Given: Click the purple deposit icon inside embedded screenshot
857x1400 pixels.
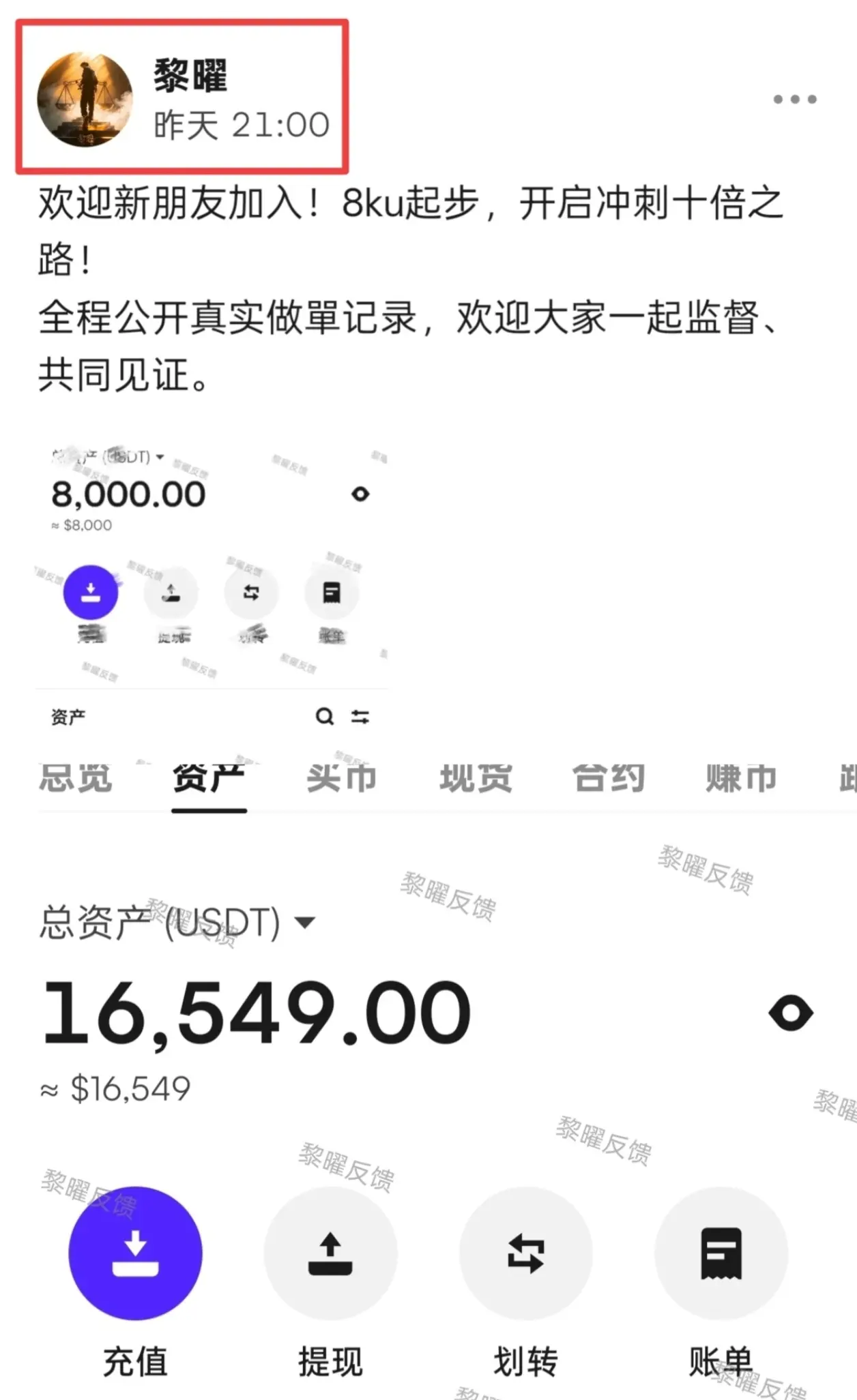Looking at the screenshot, I should 91,593.
